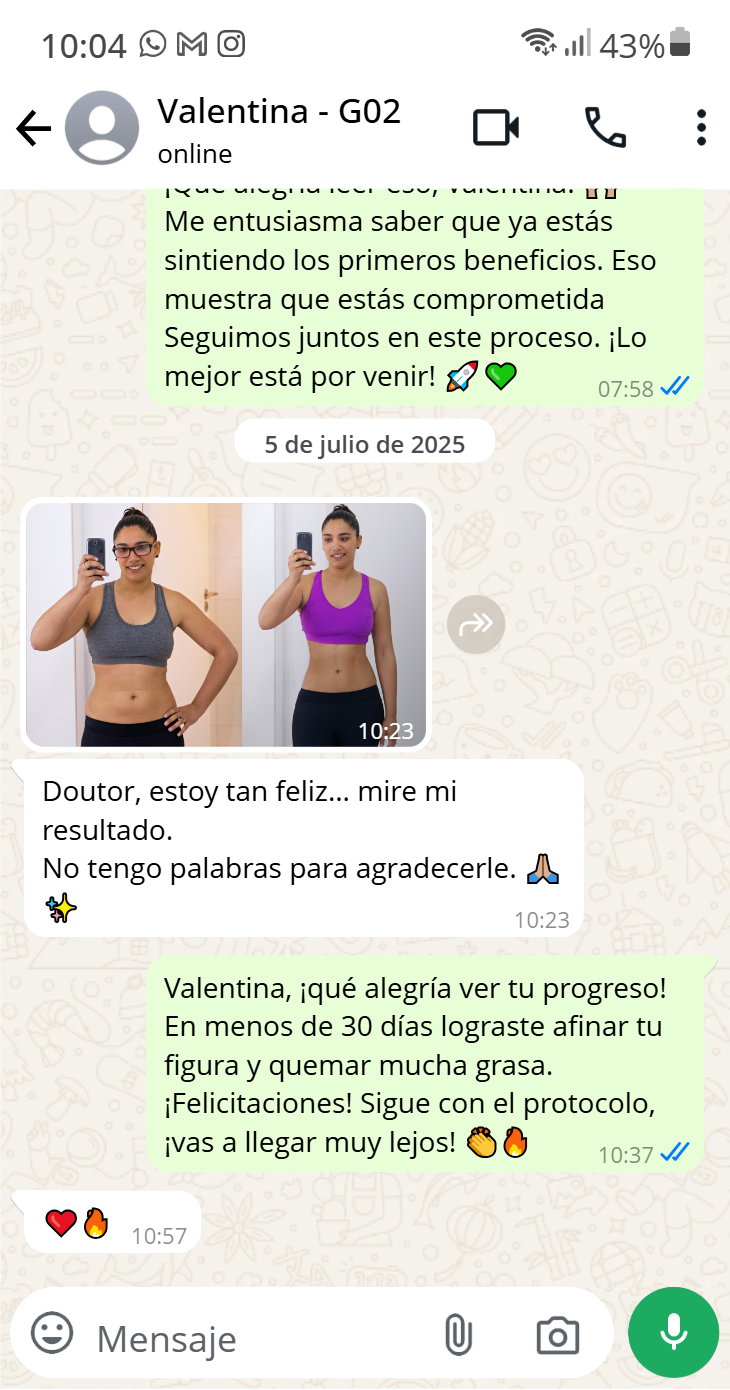Open the WhatsApp notification icon in status bar
The image size is (730, 1390).
point(150,44)
